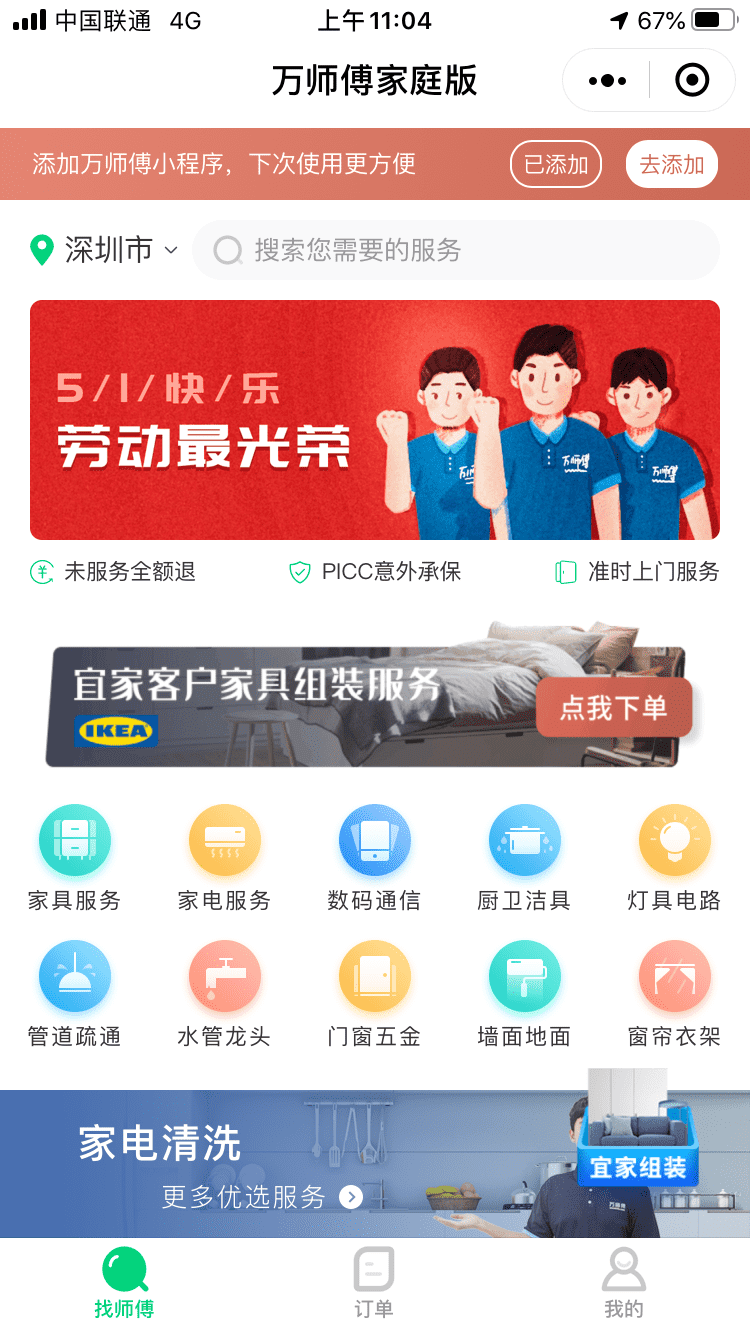Open the 墙面地面 category
The width and height of the screenshot is (750, 1334).
(525, 994)
